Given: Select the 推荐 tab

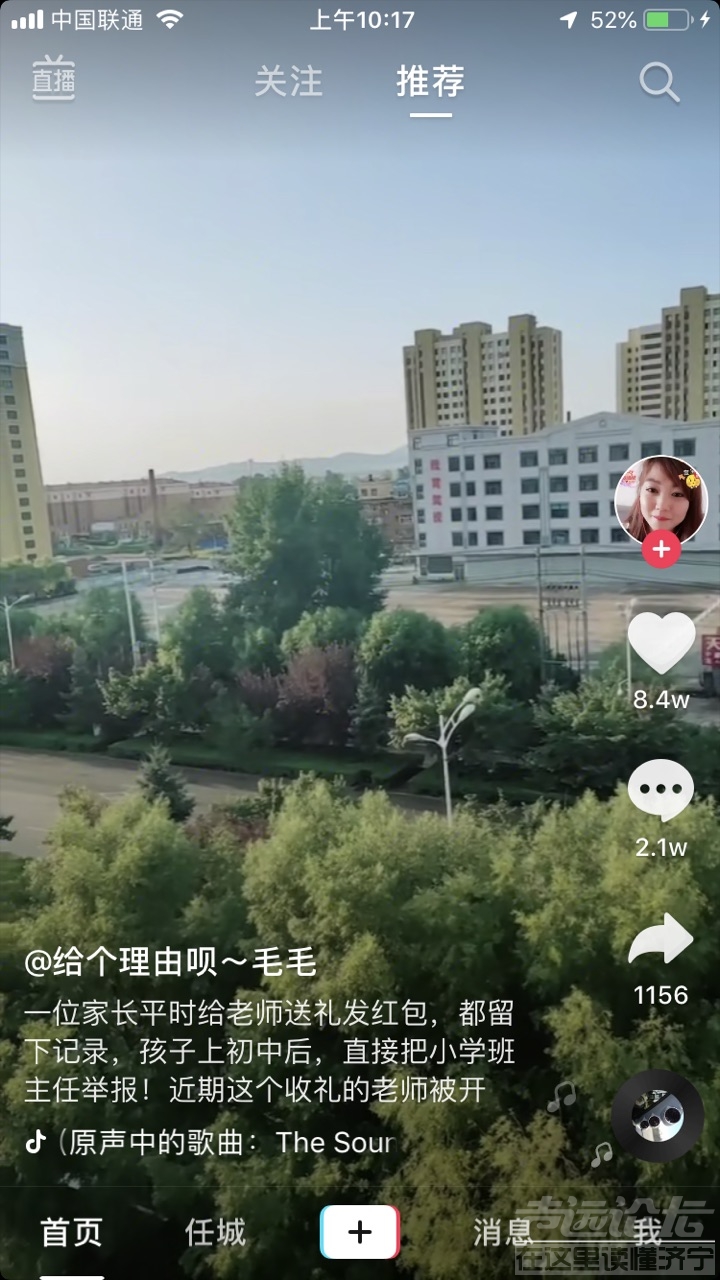Looking at the screenshot, I should tap(430, 82).
